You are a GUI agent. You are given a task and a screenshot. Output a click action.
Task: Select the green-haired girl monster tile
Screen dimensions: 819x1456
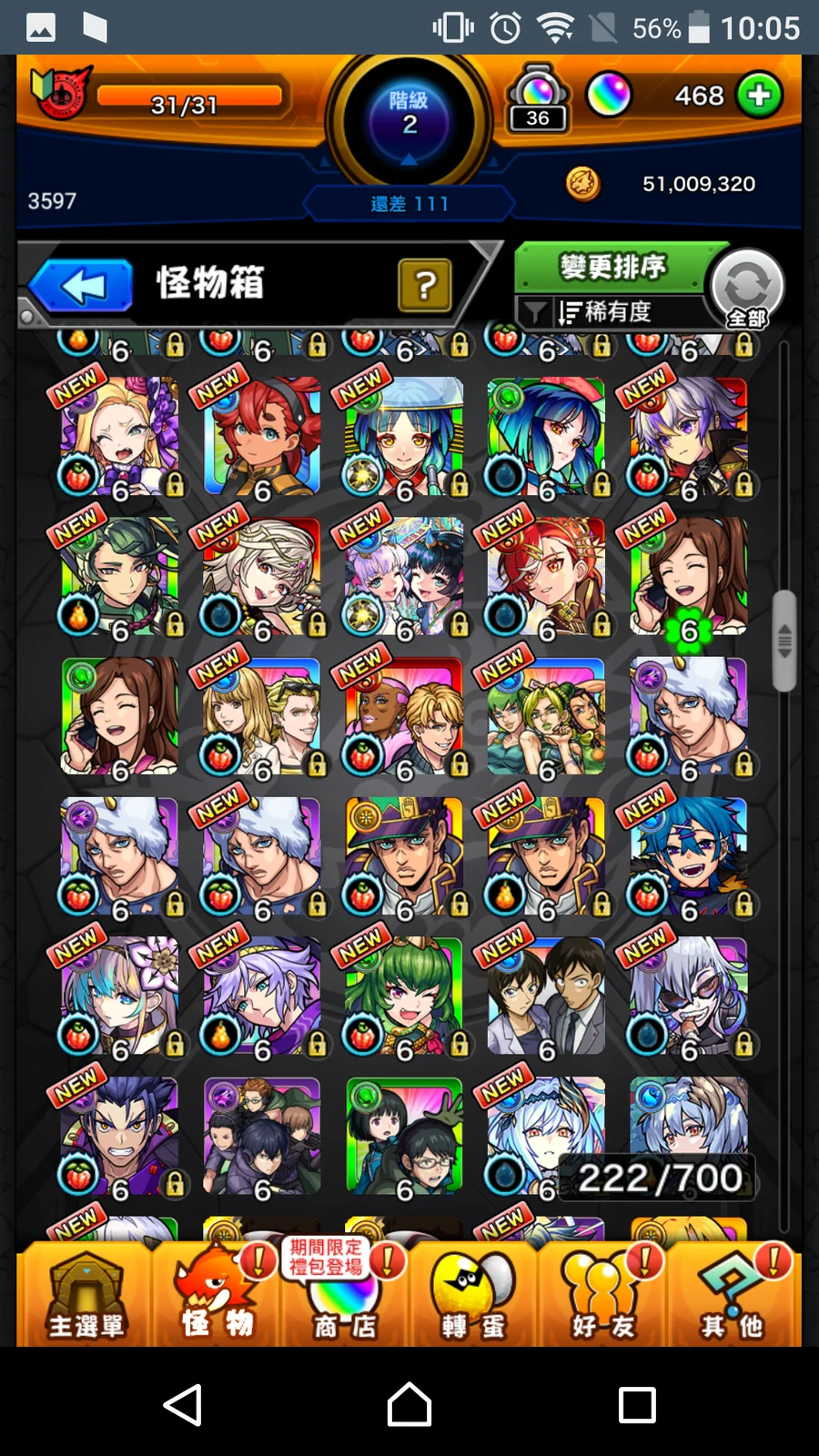[x=404, y=996]
